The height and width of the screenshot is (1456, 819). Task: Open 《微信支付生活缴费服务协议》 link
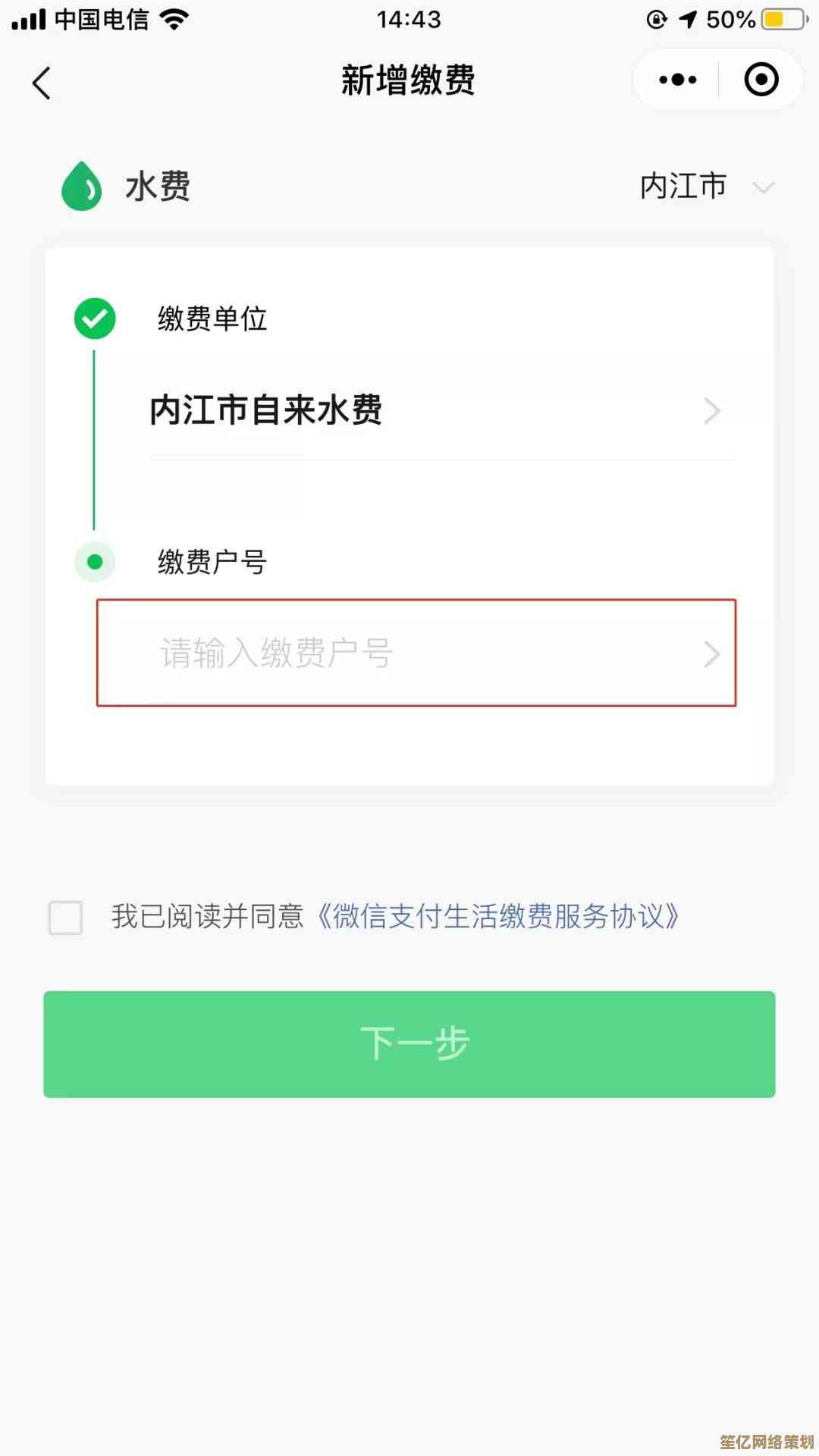tap(497, 917)
